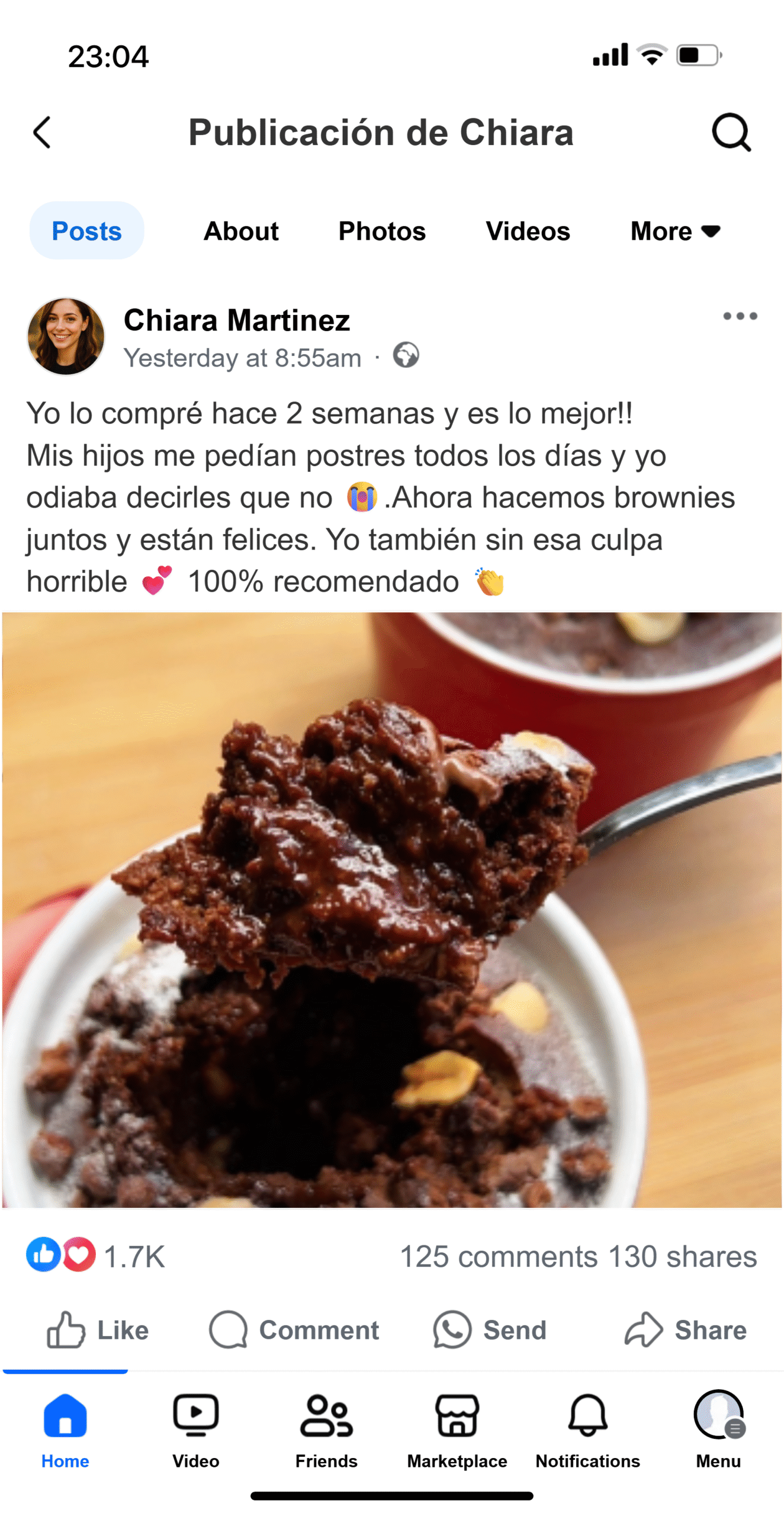Go back using the back arrow
The width and height of the screenshot is (784, 1516).
42,132
